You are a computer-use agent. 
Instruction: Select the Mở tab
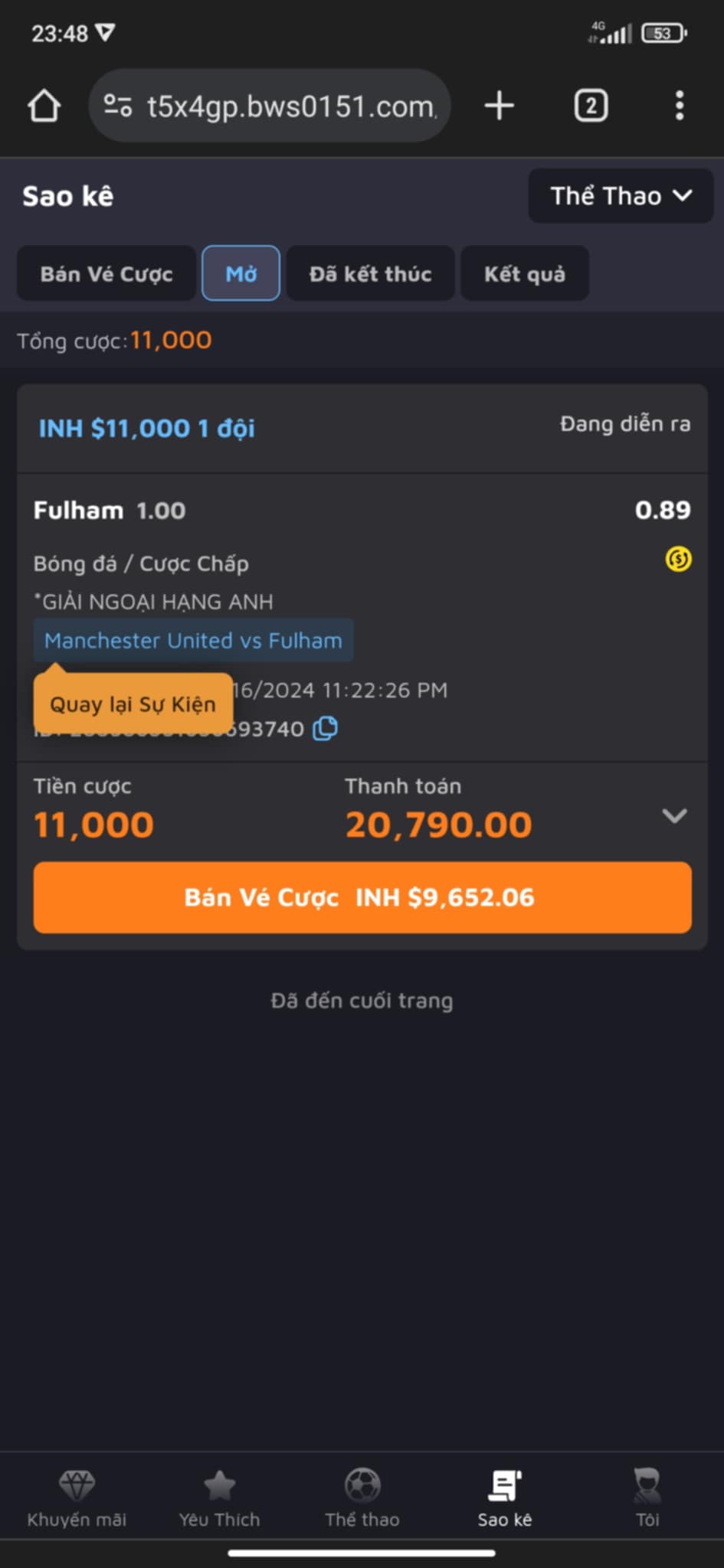coord(241,273)
